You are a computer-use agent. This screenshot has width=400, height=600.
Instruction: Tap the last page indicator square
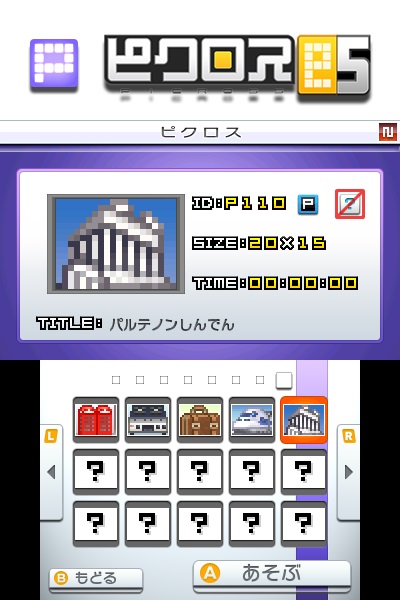click(x=284, y=380)
